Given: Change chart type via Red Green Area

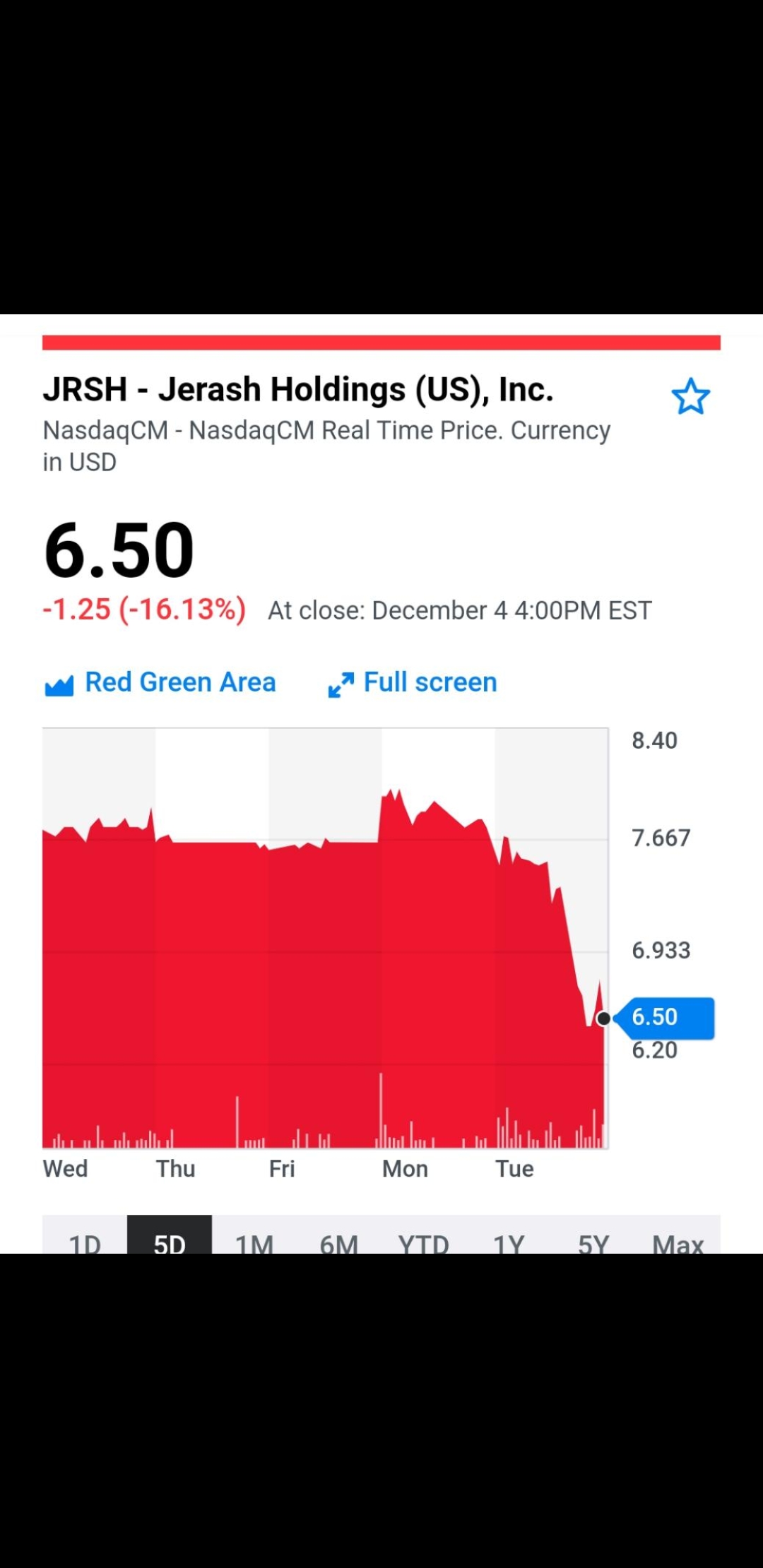Looking at the screenshot, I should coord(160,683).
